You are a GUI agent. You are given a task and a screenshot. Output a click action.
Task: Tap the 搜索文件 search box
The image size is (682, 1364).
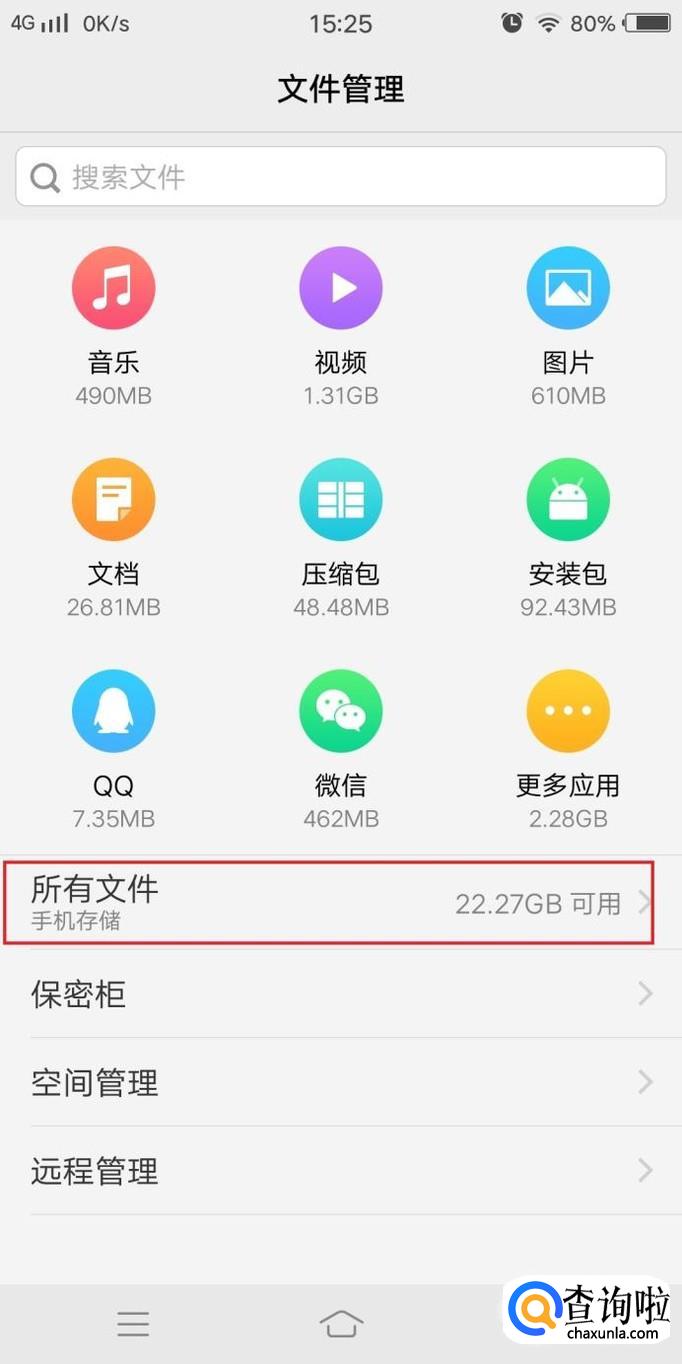point(340,177)
